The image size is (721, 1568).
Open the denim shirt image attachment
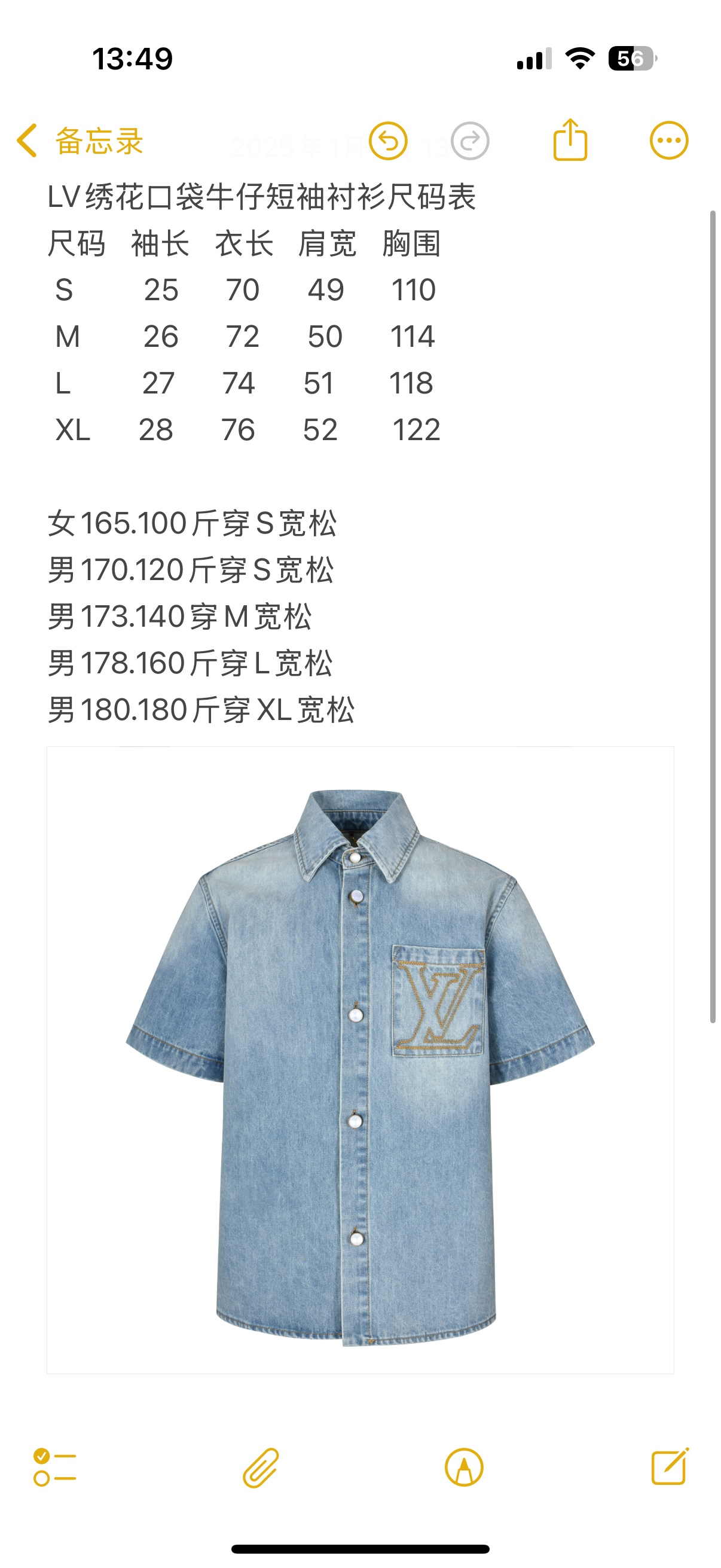[x=360, y=1059]
